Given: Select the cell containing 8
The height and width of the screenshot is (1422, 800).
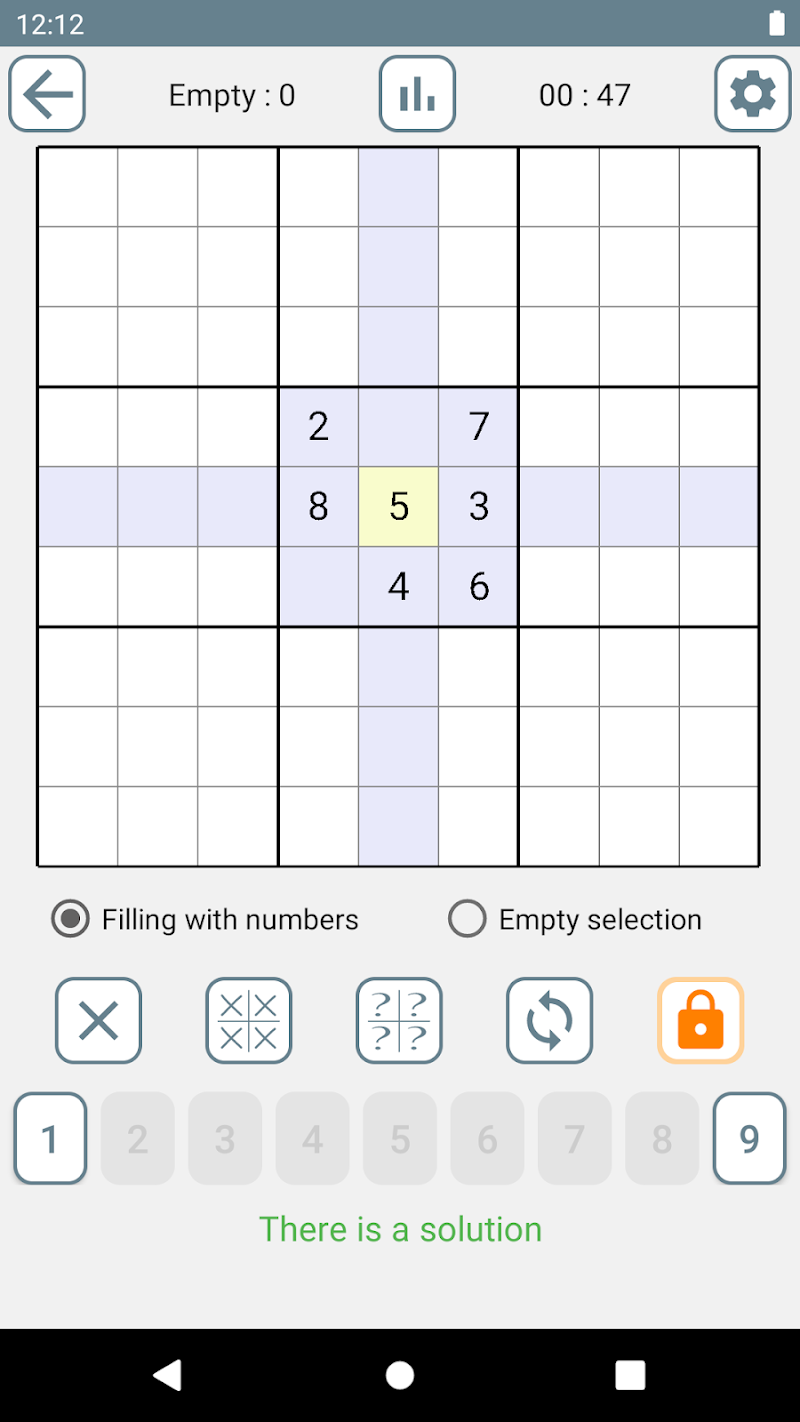Looking at the screenshot, I should [x=318, y=507].
